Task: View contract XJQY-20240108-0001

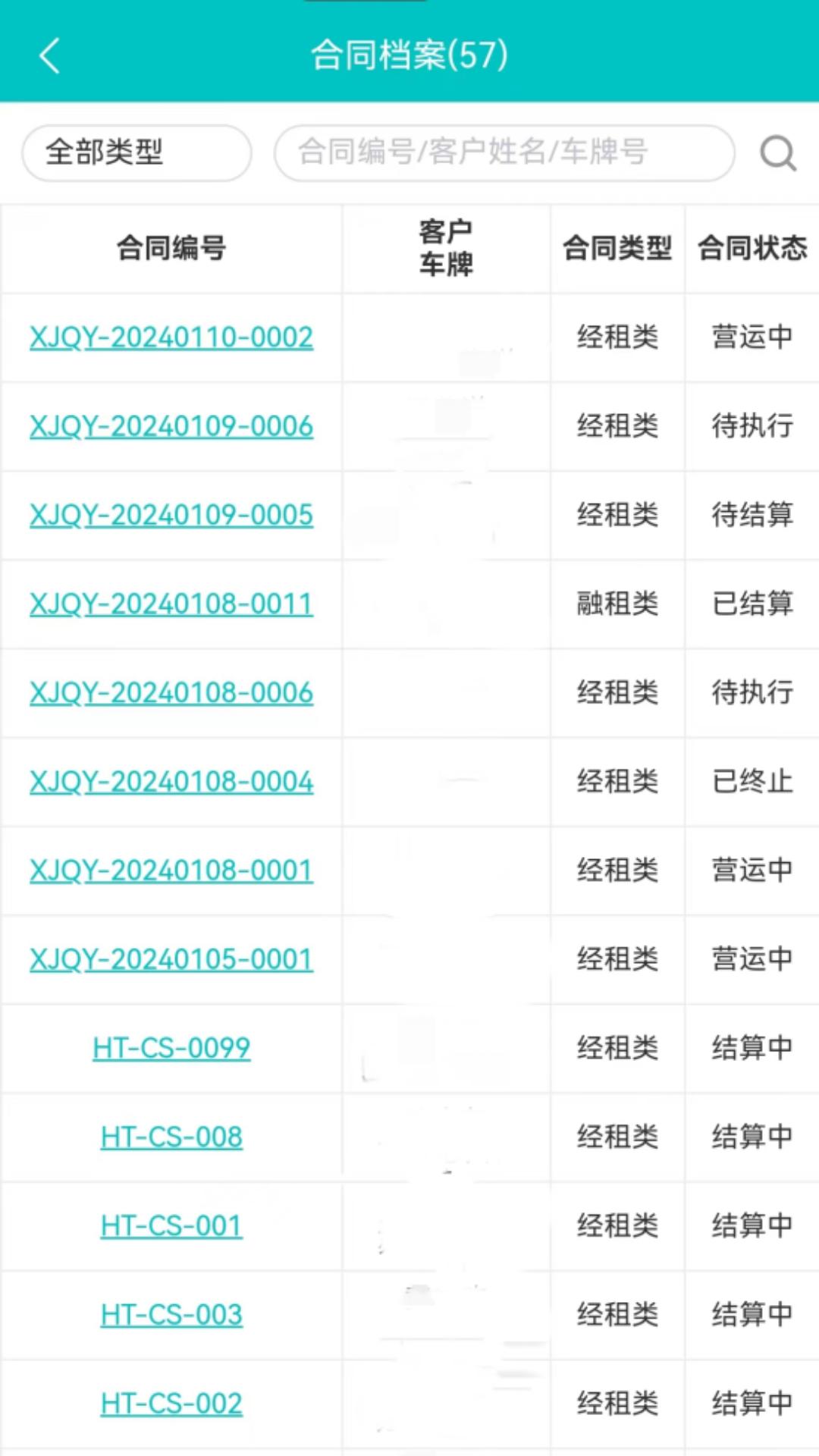Action: [x=171, y=870]
